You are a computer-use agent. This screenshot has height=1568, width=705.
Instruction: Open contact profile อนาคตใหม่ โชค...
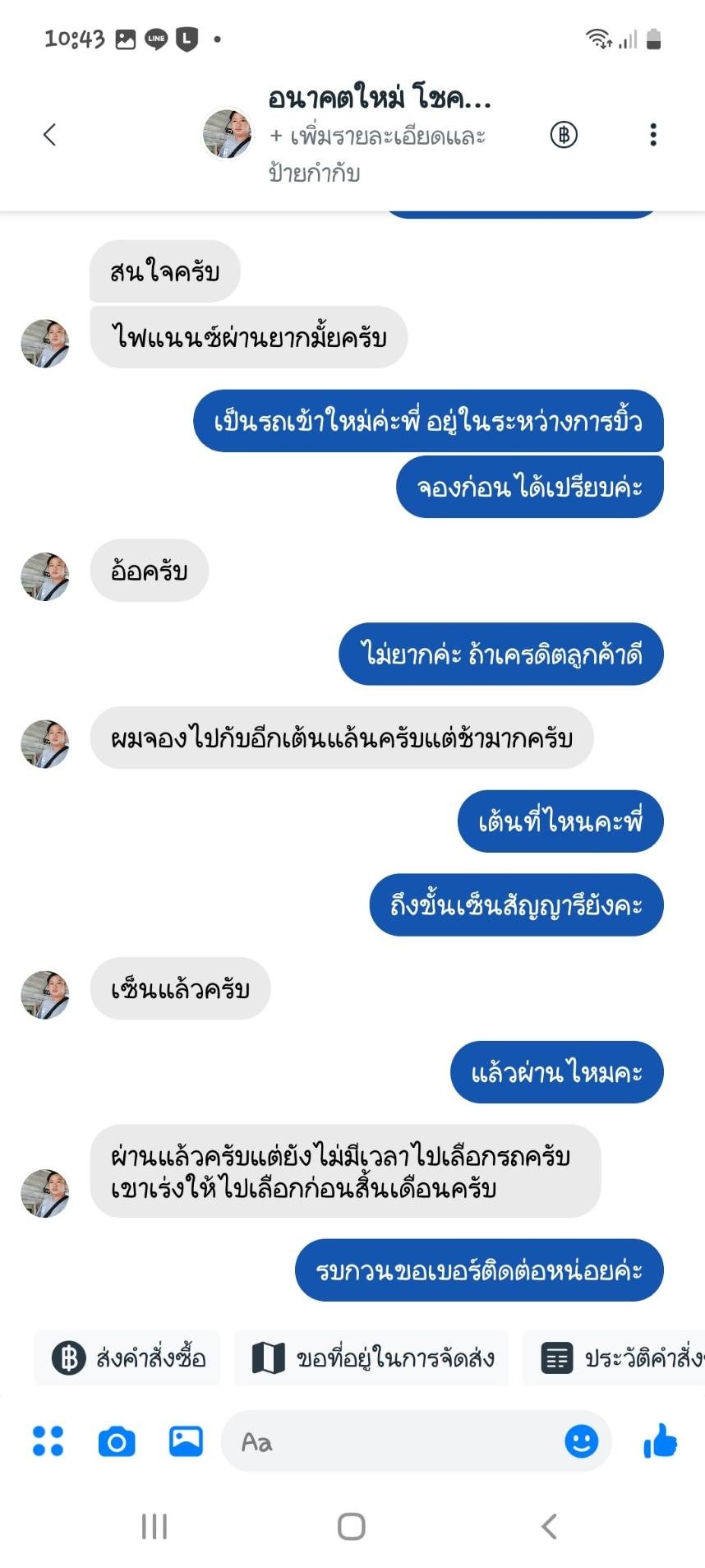pos(379,99)
